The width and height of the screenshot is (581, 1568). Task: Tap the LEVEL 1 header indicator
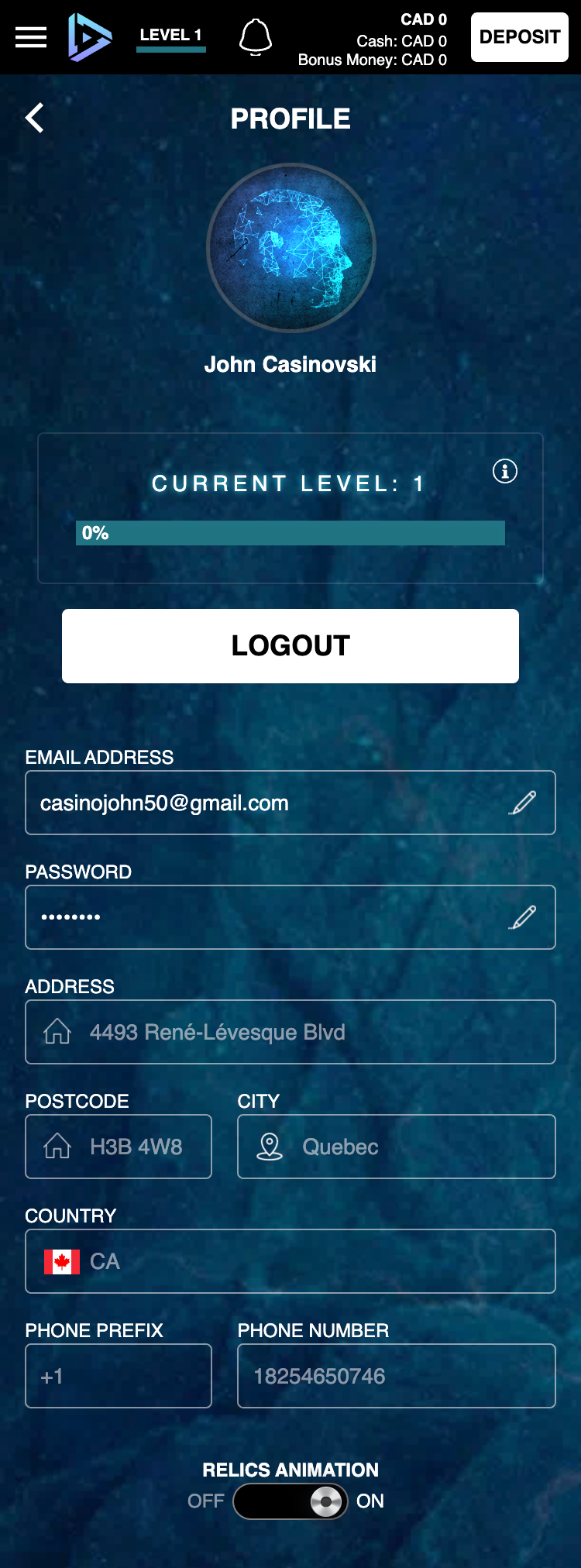[x=170, y=36]
